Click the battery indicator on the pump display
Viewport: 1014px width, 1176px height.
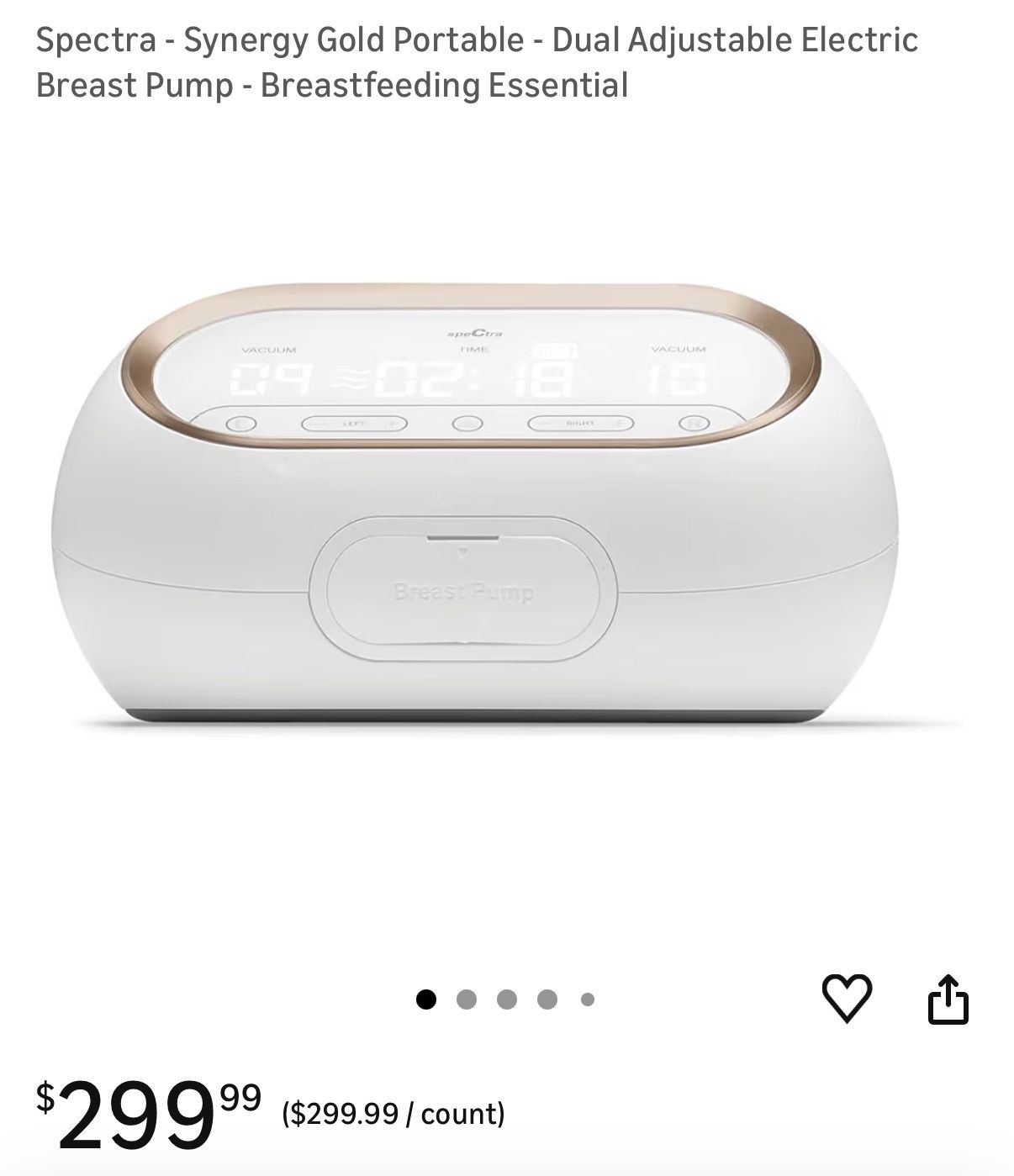click(x=559, y=351)
